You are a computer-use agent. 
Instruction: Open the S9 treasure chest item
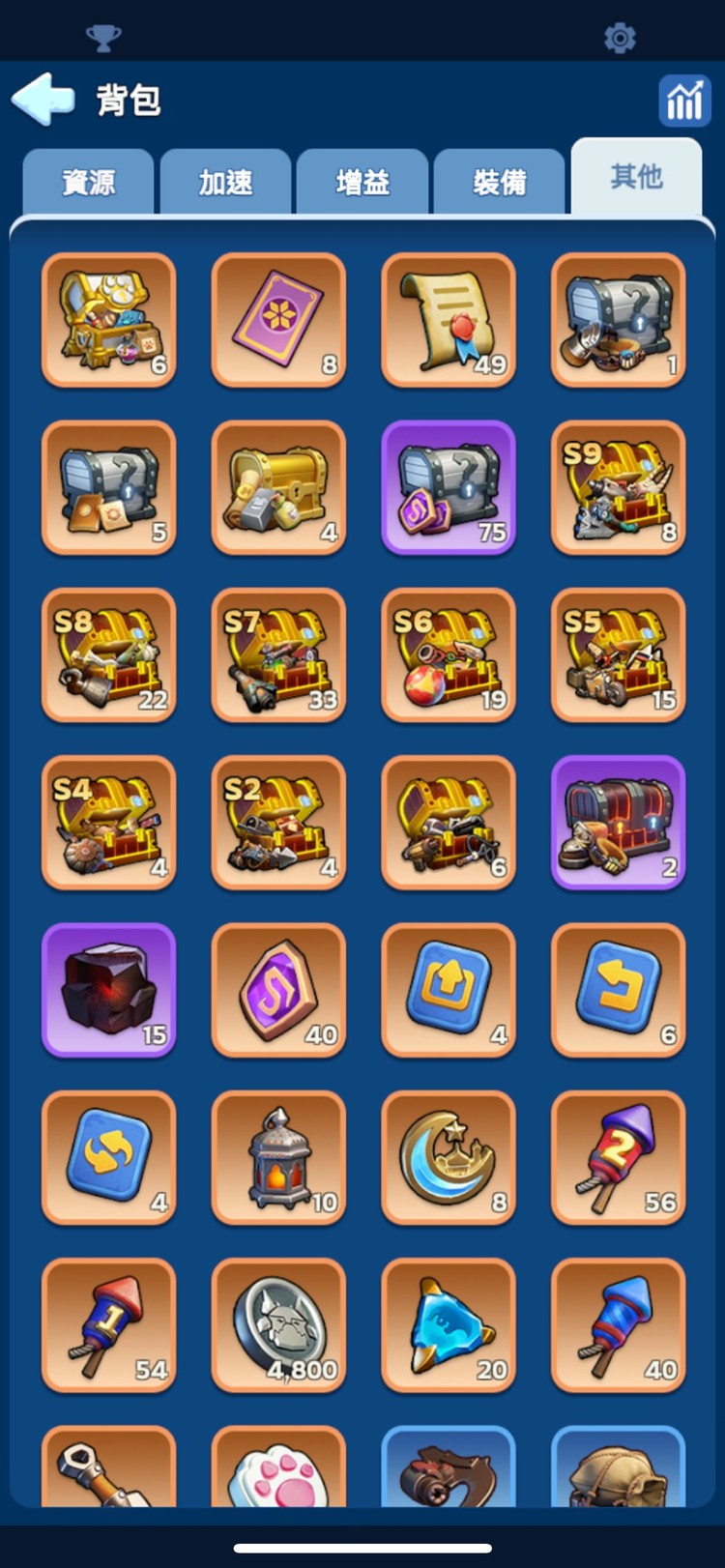618,487
